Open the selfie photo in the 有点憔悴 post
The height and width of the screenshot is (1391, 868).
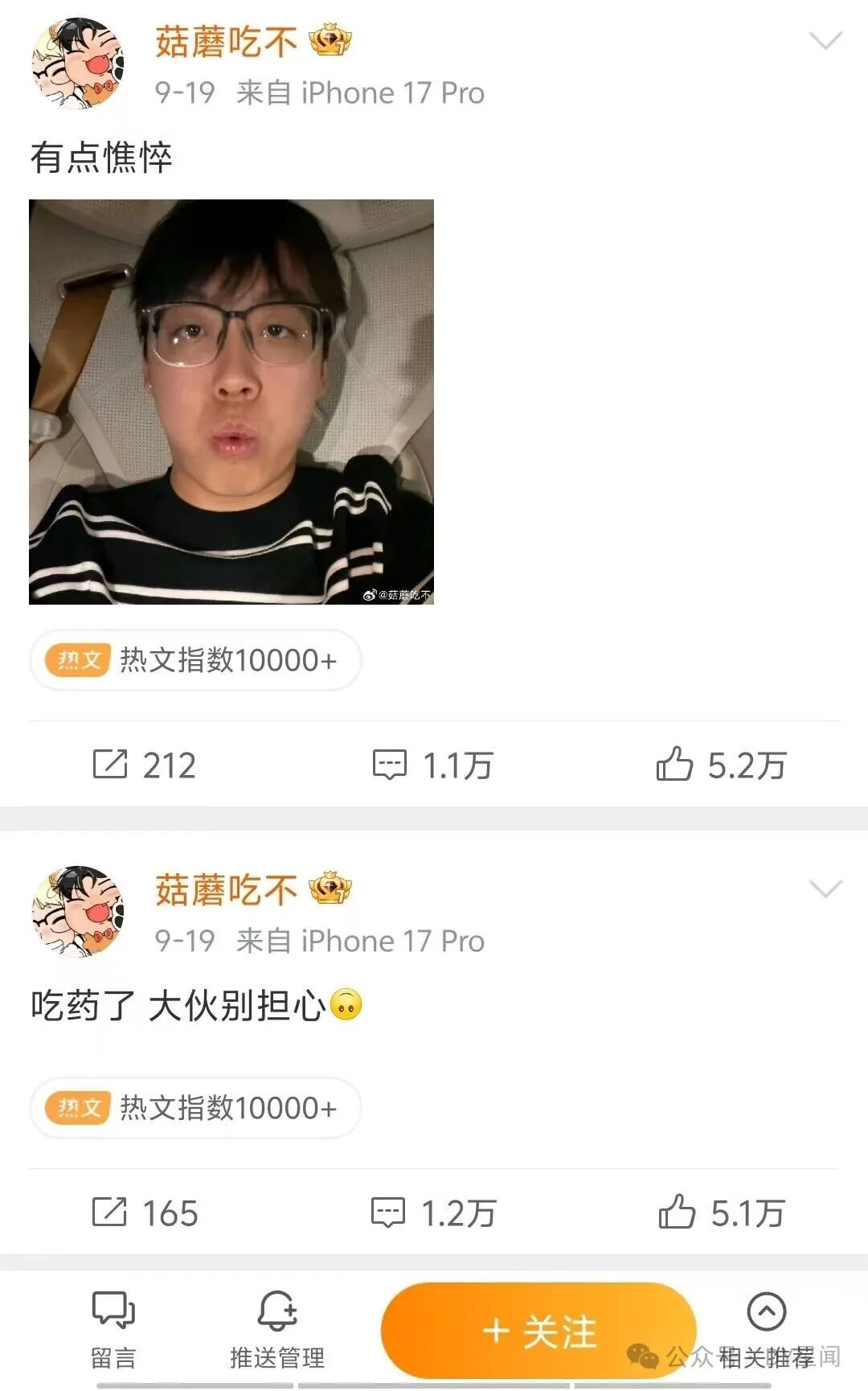point(231,401)
